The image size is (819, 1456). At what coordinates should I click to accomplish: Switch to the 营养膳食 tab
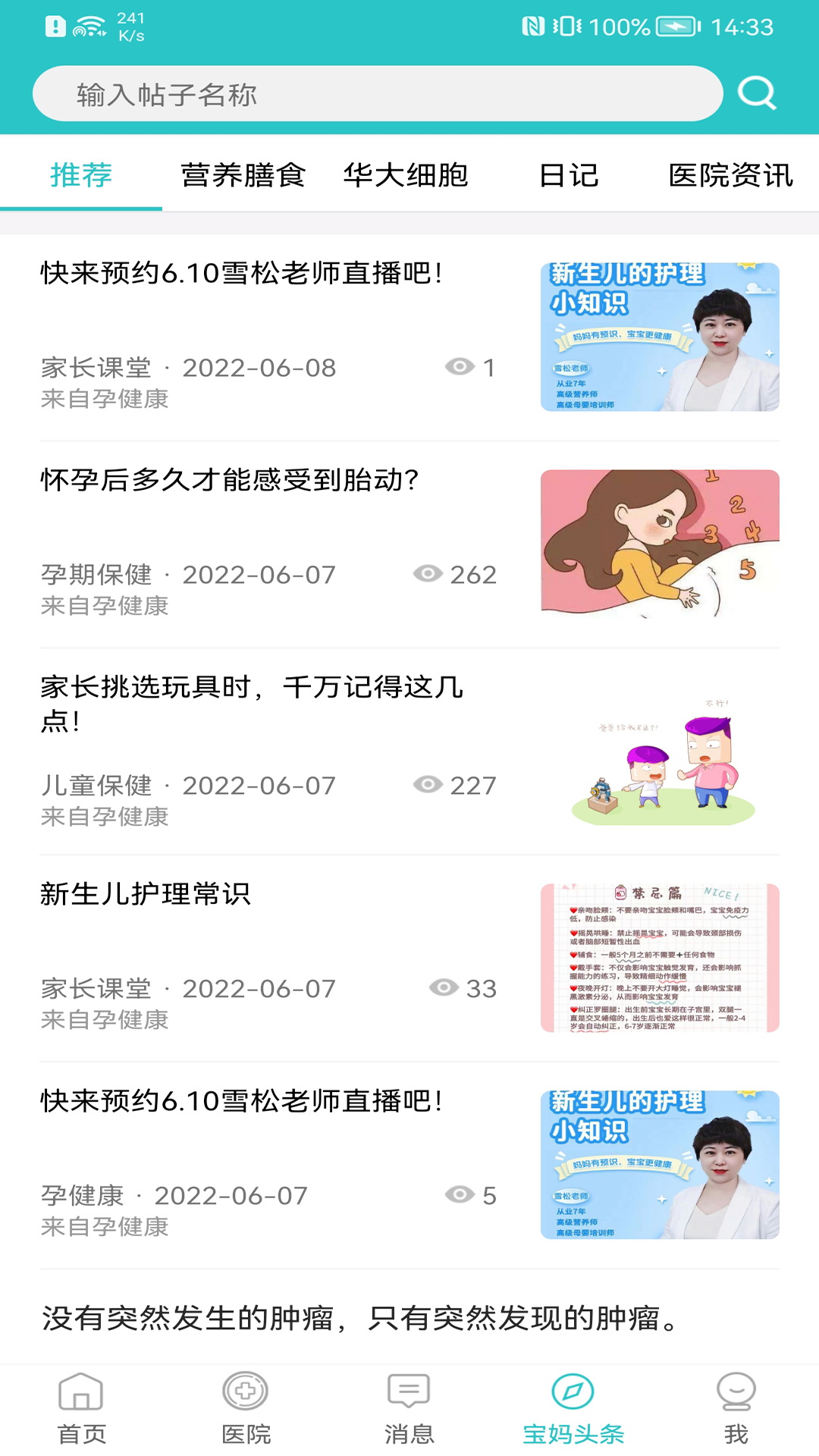click(243, 175)
